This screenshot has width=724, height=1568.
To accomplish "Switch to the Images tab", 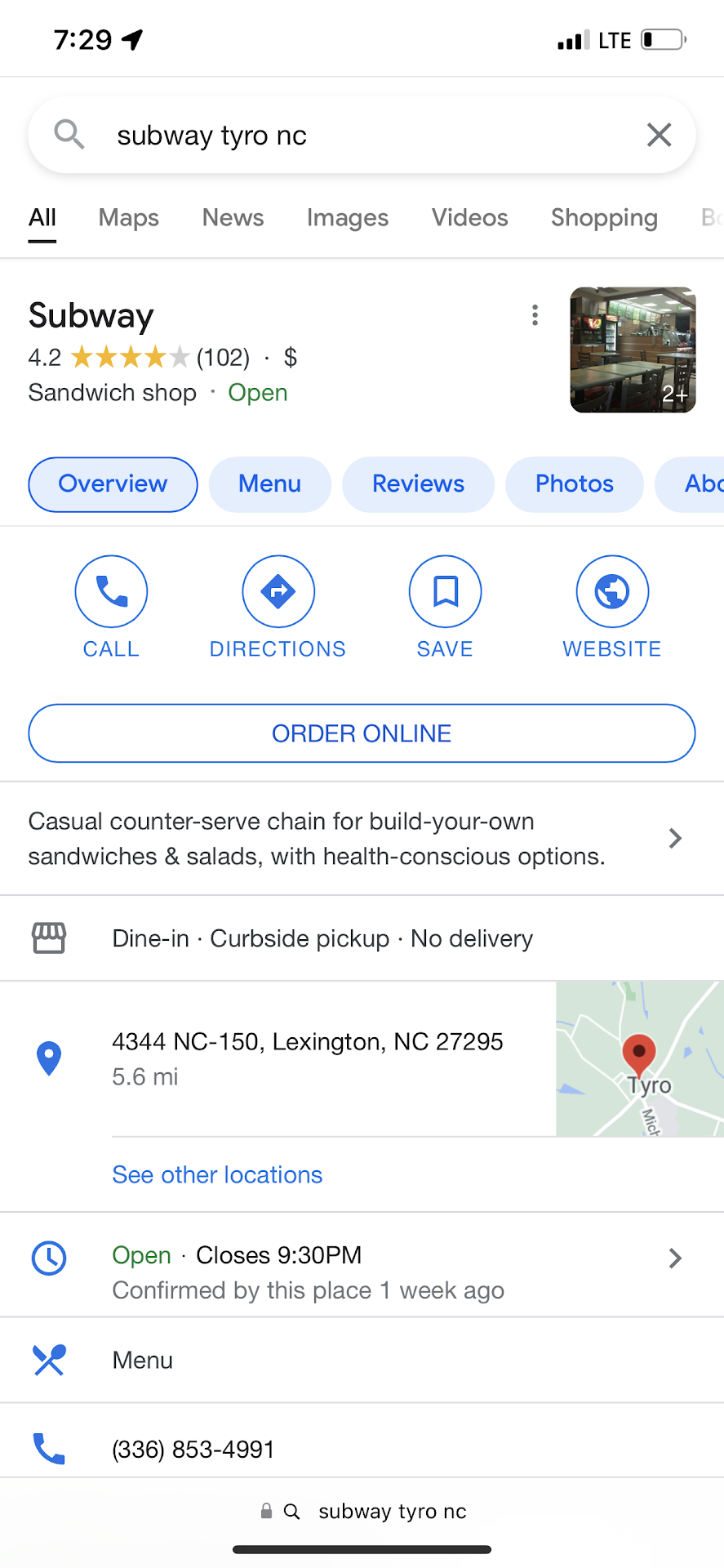I will click(347, 218).
